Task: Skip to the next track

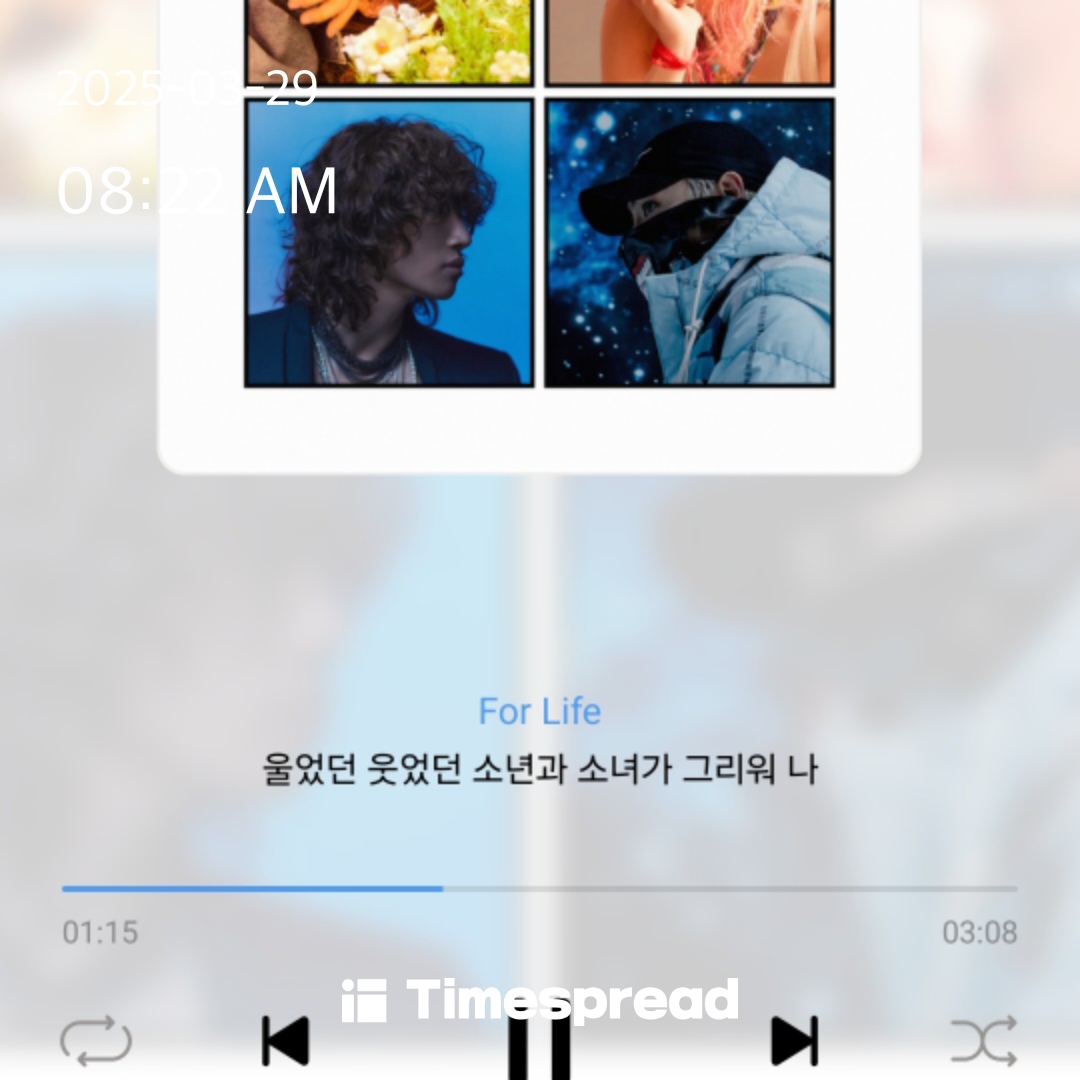Action: click(794, 1041)
